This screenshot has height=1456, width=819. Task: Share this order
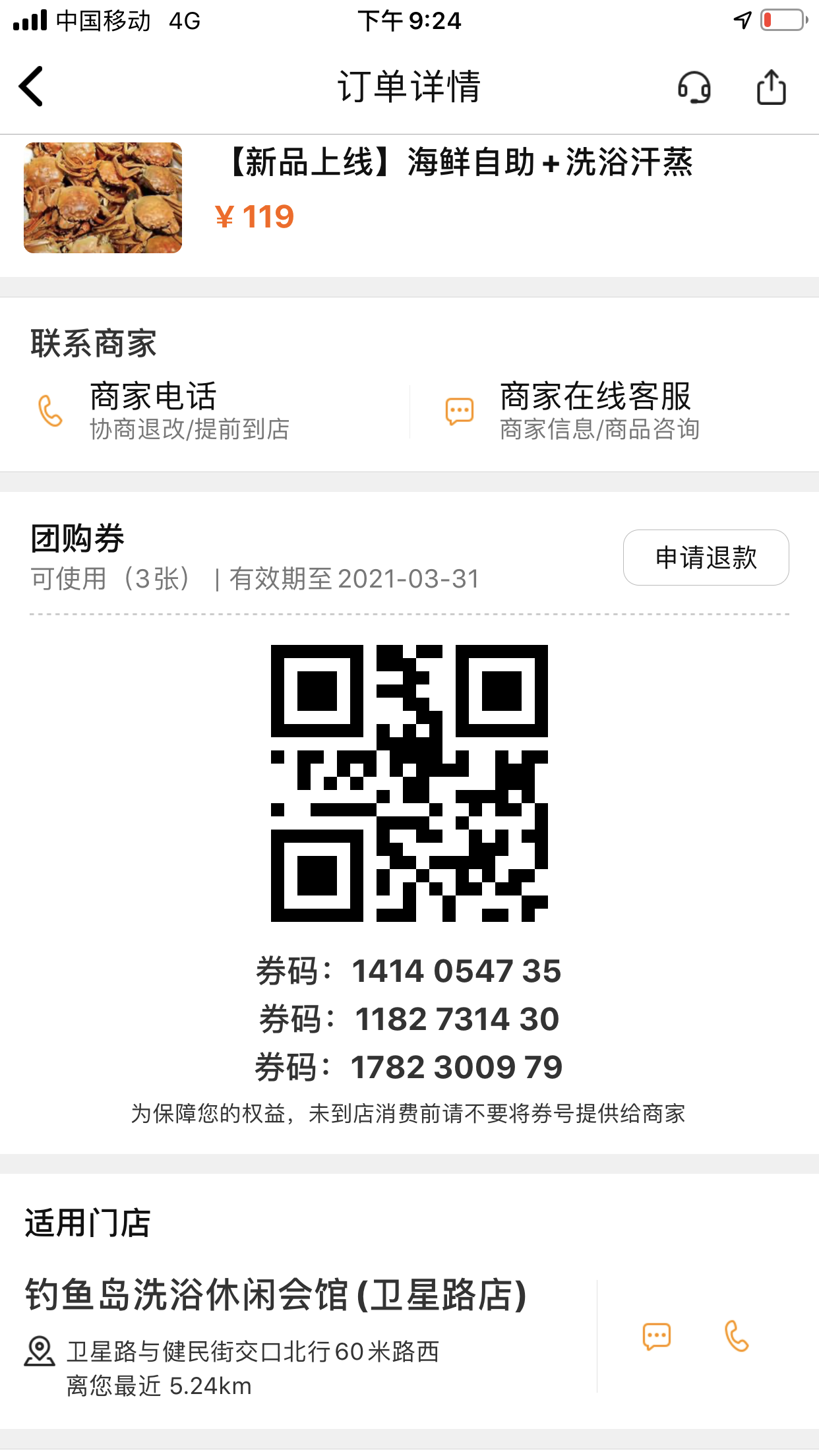pyautogui.click(x=771, y=87)
